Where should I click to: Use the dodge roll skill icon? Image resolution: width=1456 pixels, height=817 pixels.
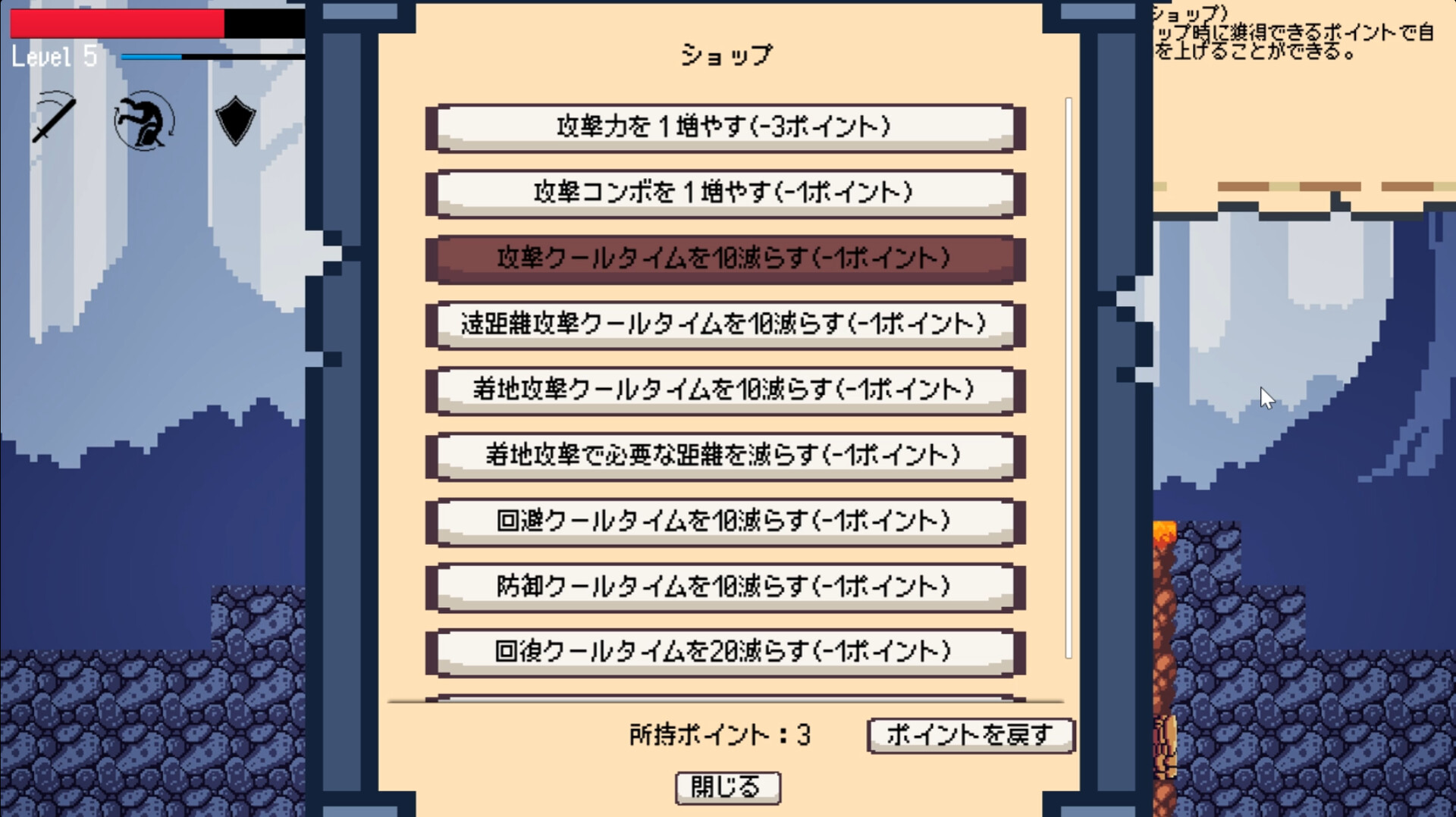coord(144,121)
